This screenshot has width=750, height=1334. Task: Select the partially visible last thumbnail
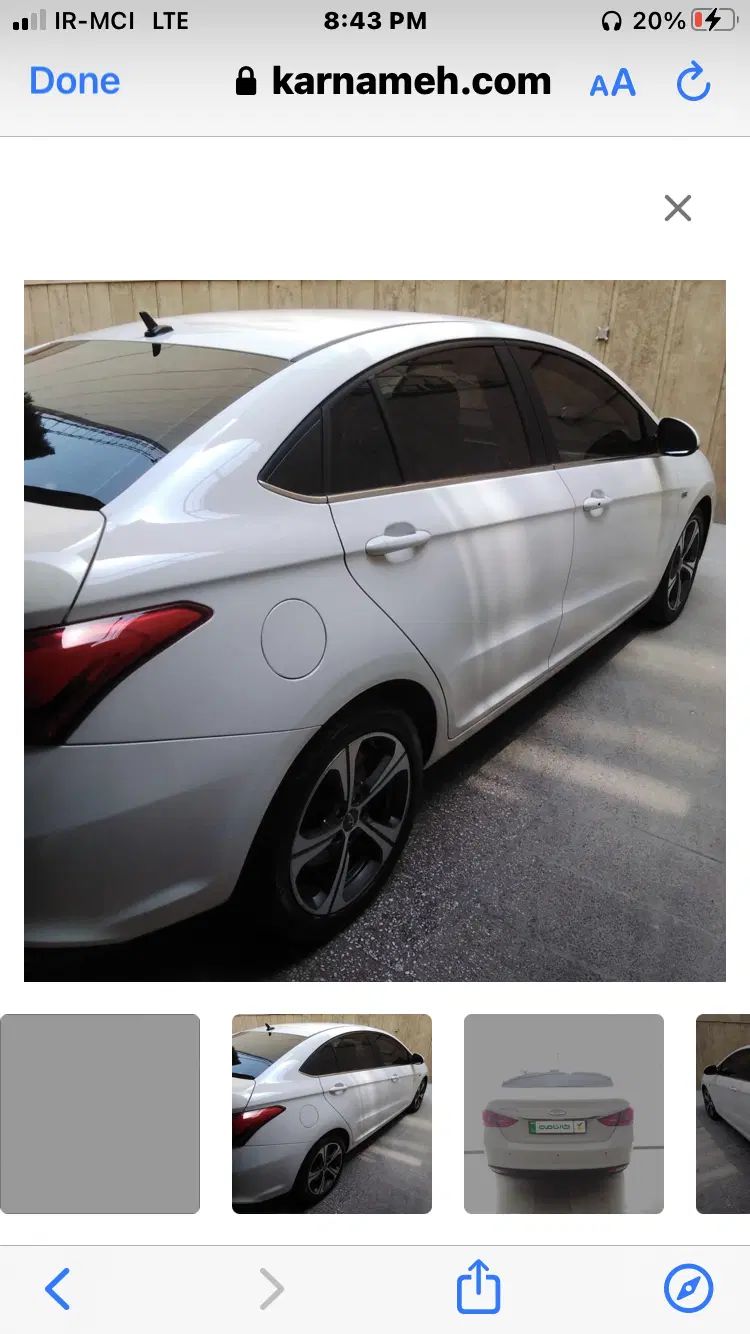[724, 1114]
